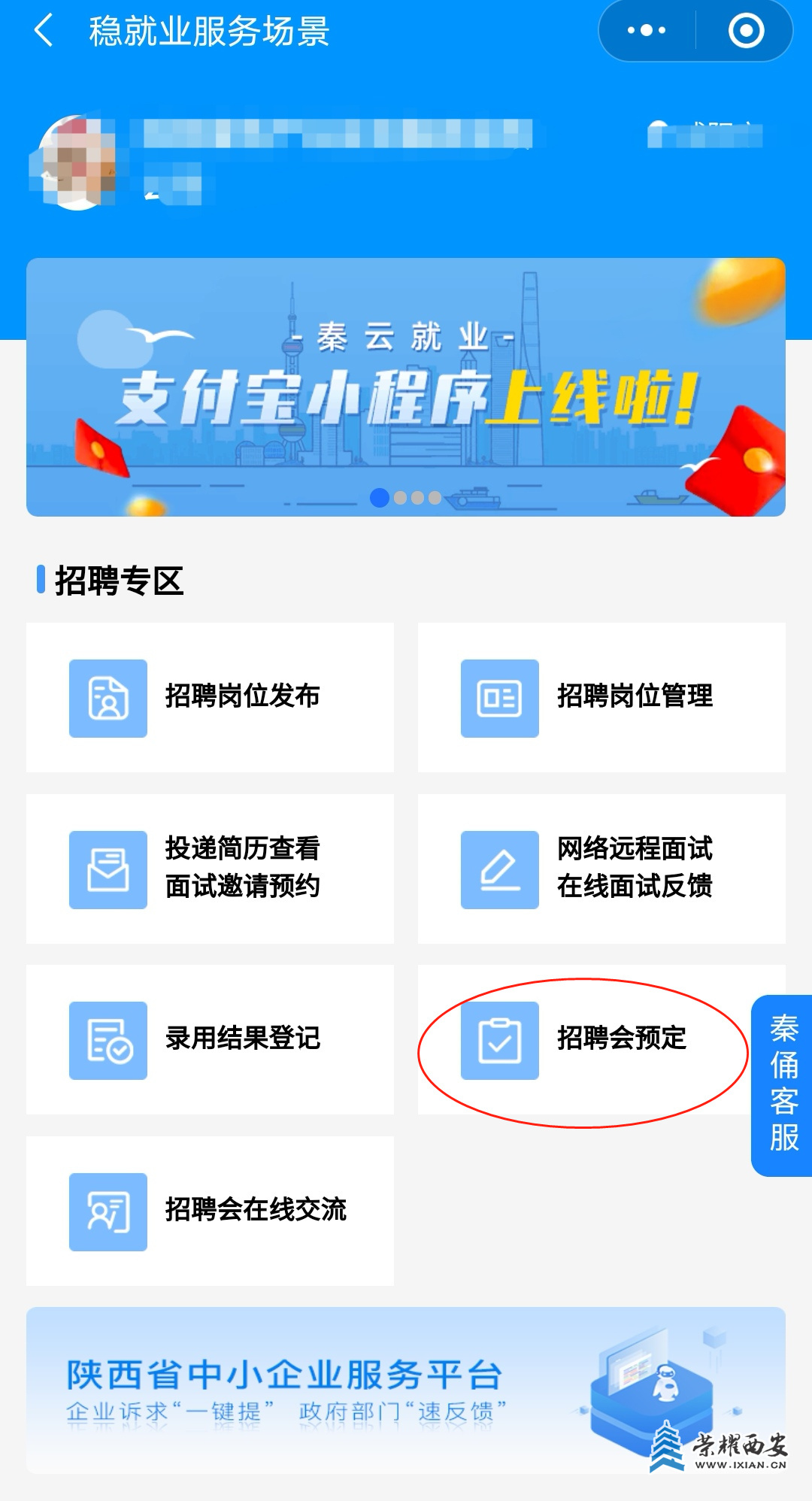Open 招聘会在线交流

pyautogui.click(x=210, y=1211)
